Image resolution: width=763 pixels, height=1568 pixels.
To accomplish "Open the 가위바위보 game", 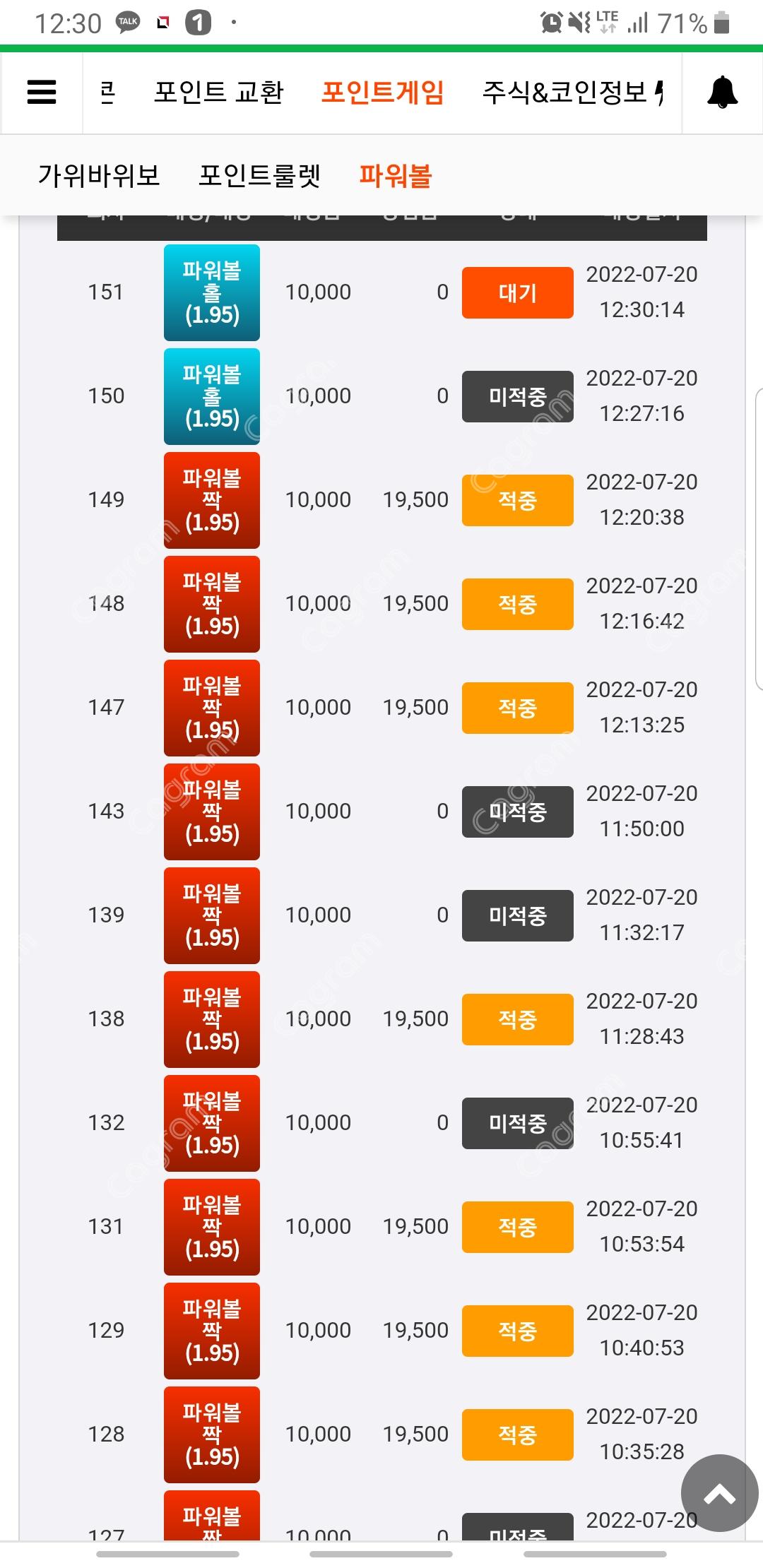I will (x=99, y=175).
